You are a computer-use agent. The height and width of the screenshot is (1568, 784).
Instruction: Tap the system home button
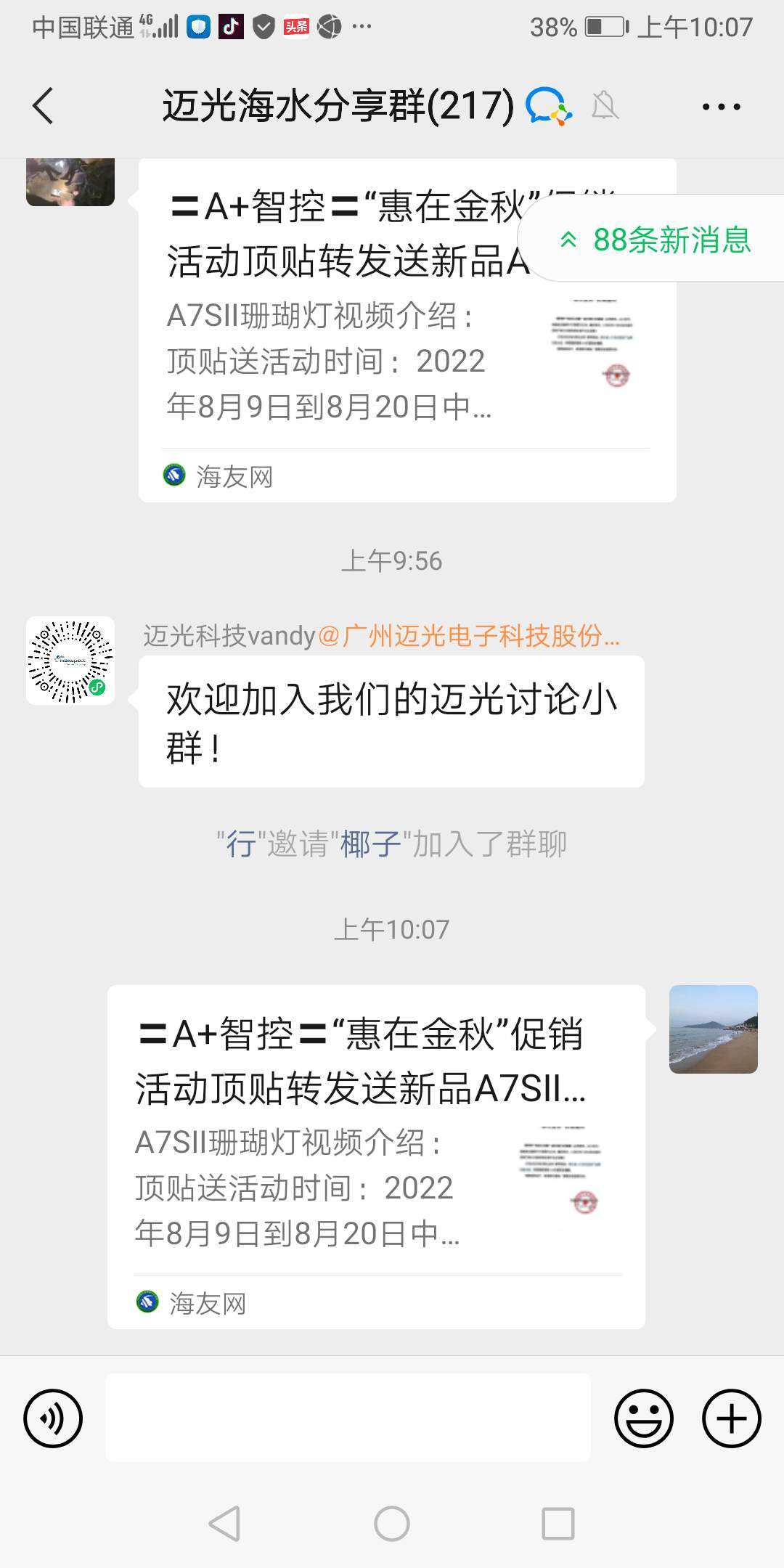click(x=392, y=1524)
